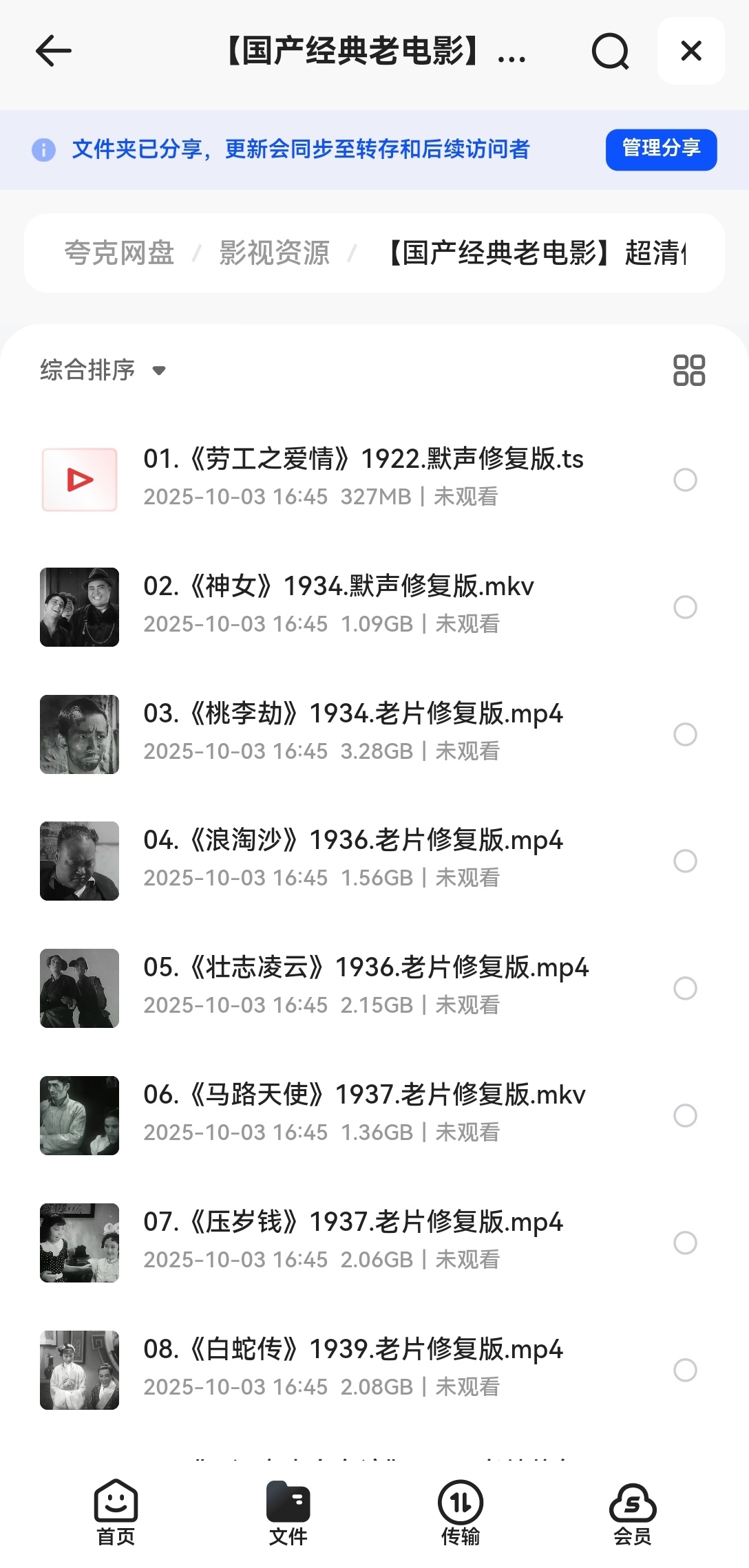Go back using the arrow icon
749x1568 pixels.
[x=54, y=51]
